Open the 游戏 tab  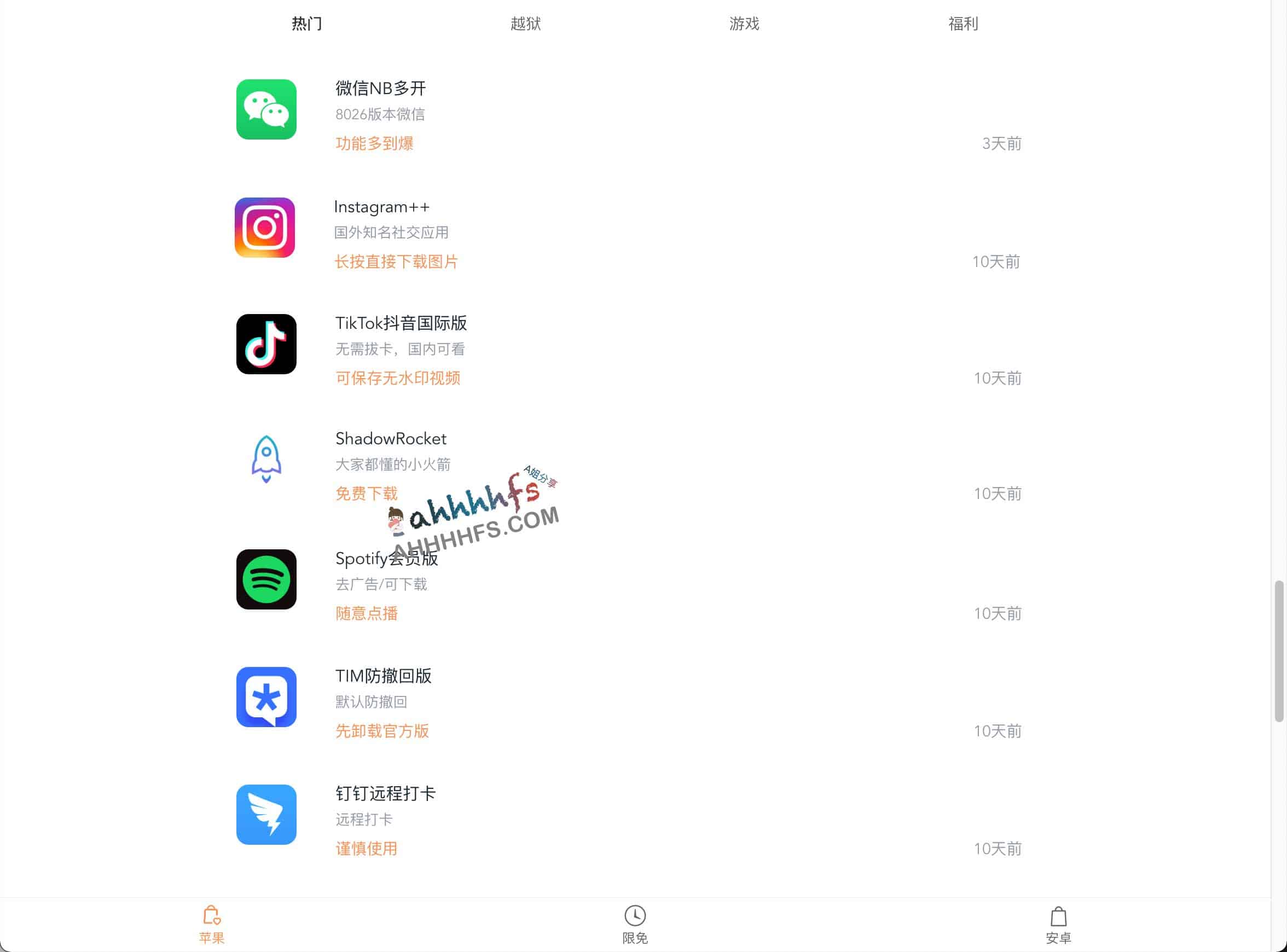[x=744, y=24]
